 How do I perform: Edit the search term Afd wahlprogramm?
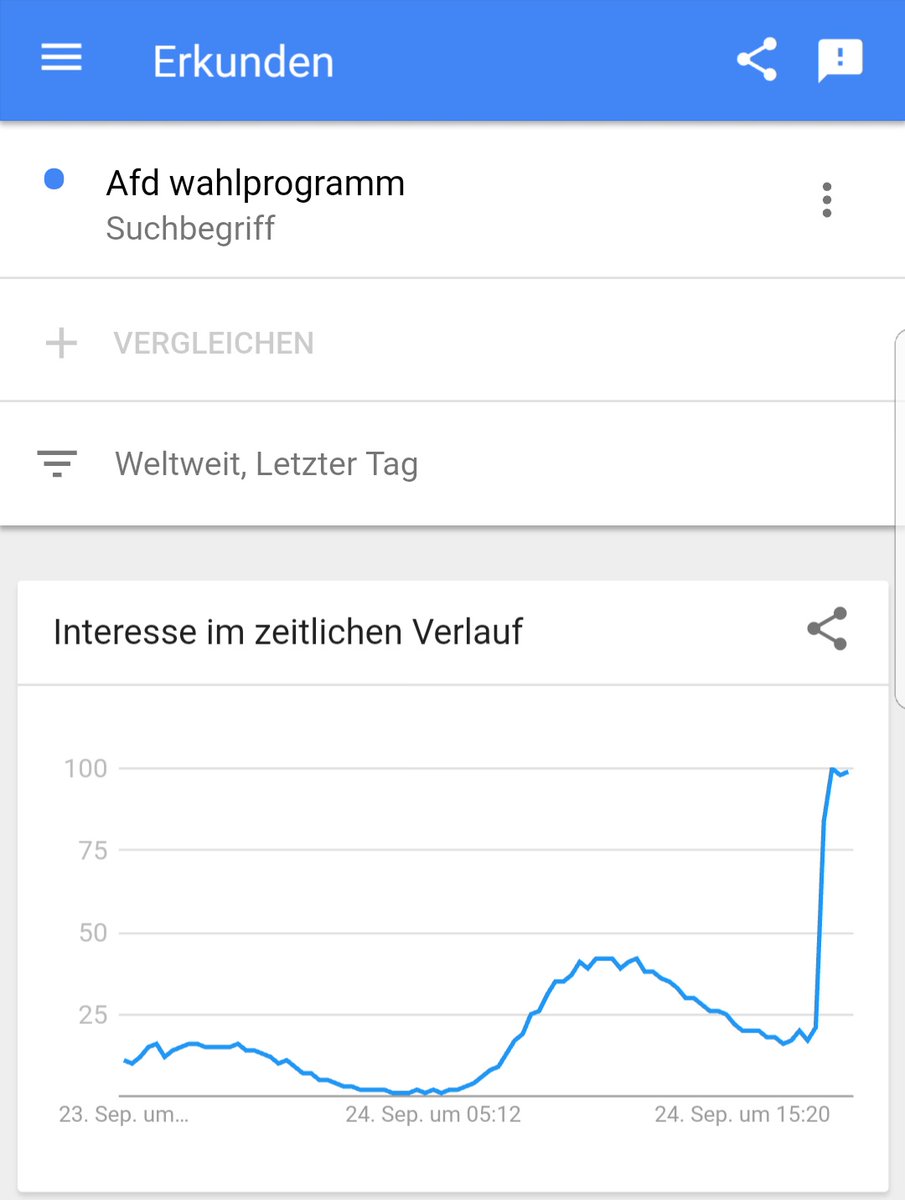(255, 184)
